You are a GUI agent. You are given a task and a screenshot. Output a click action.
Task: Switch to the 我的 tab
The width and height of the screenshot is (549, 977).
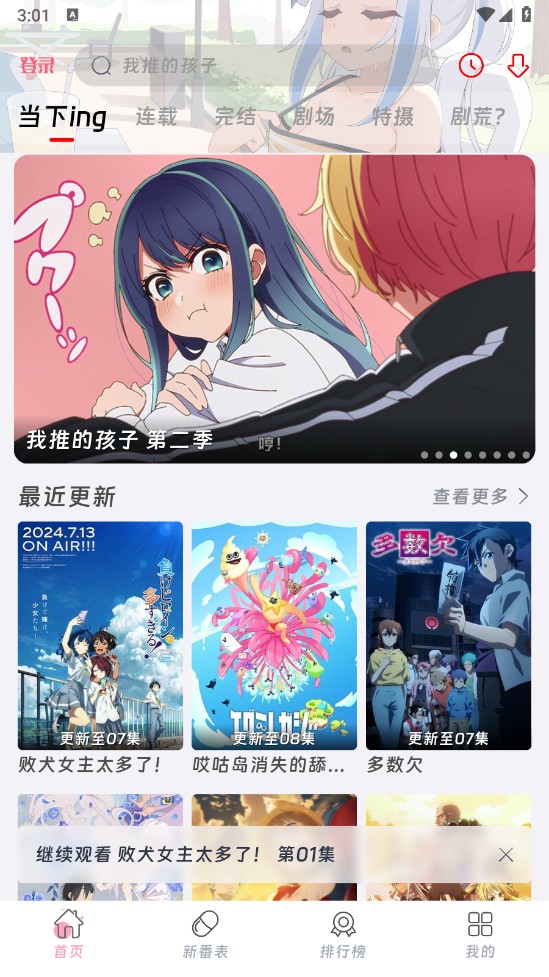[x=480, y=933]
